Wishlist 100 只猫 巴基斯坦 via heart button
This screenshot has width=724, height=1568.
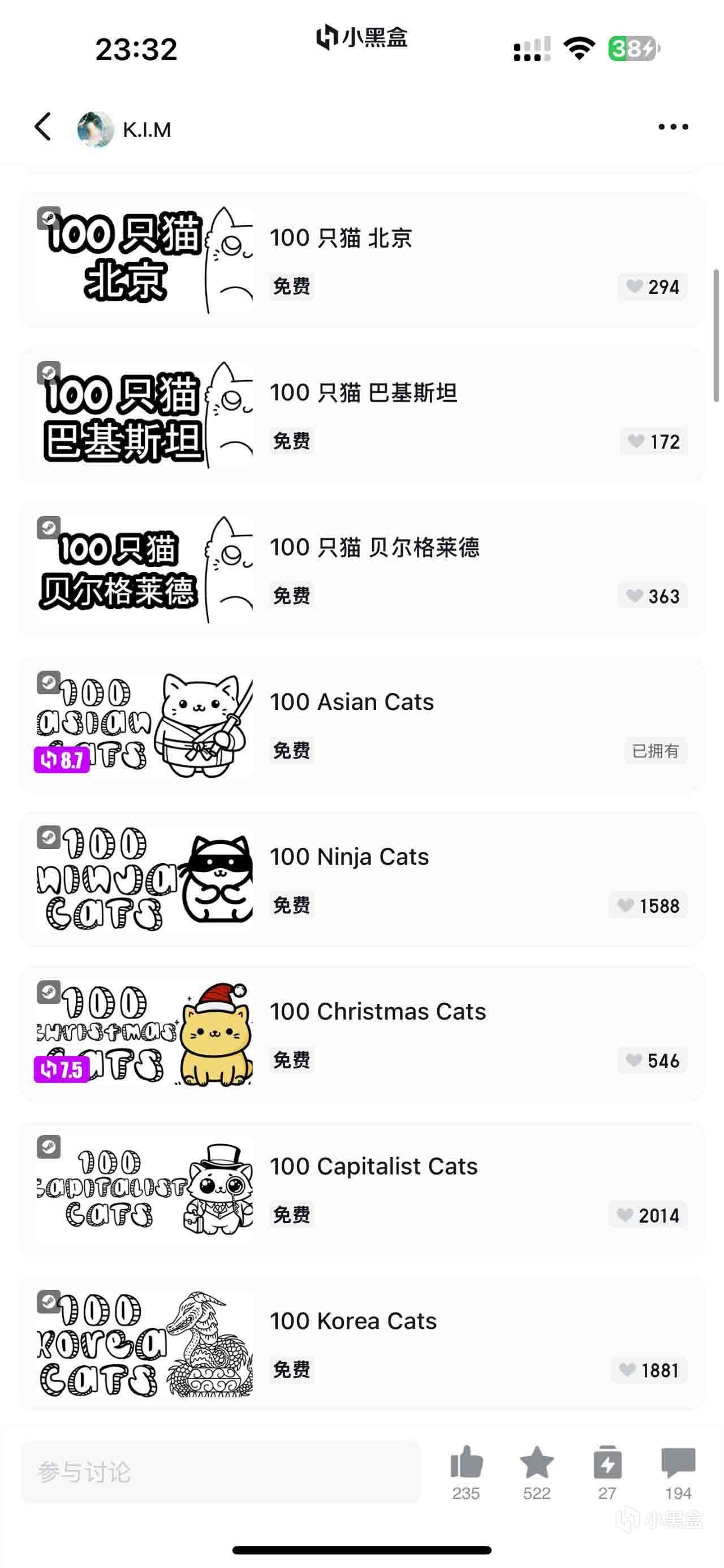pyautogui.click(x=653, y=441)
